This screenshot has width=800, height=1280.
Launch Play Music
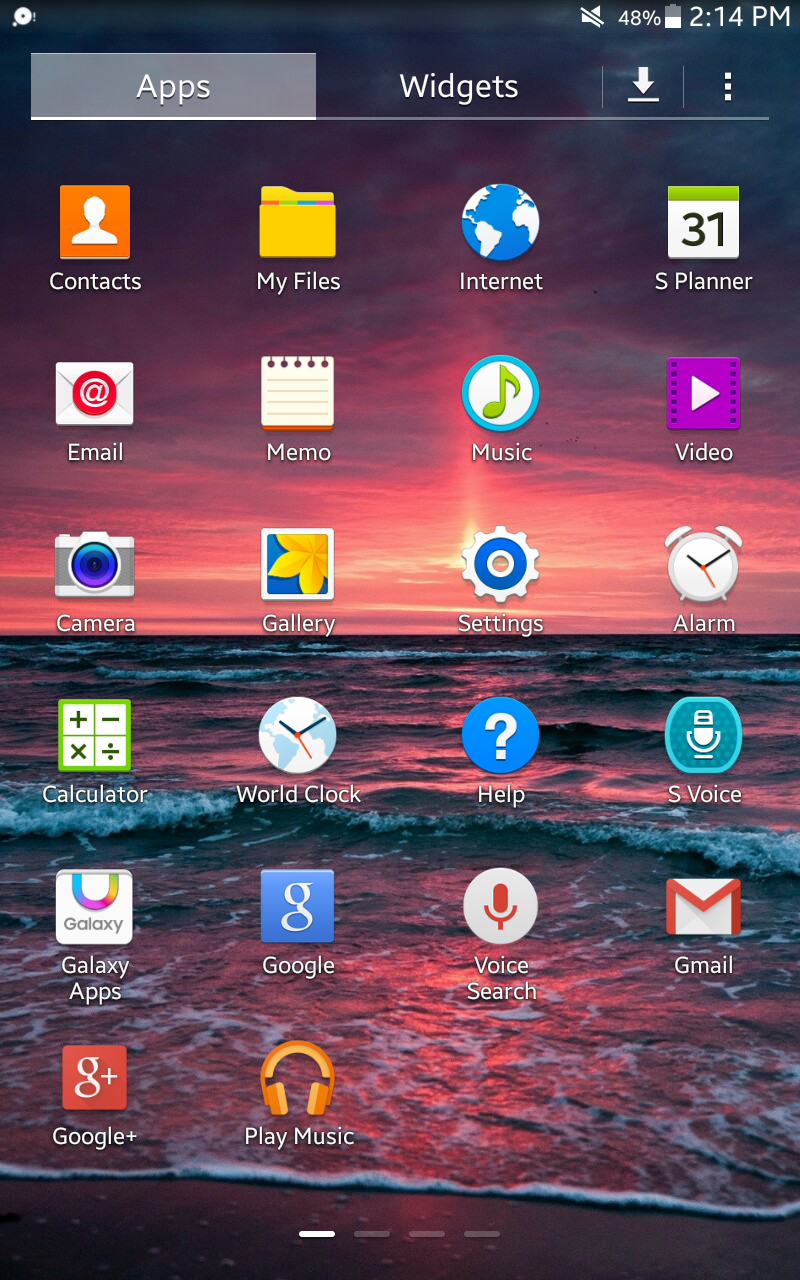(x=298, y=1078)
